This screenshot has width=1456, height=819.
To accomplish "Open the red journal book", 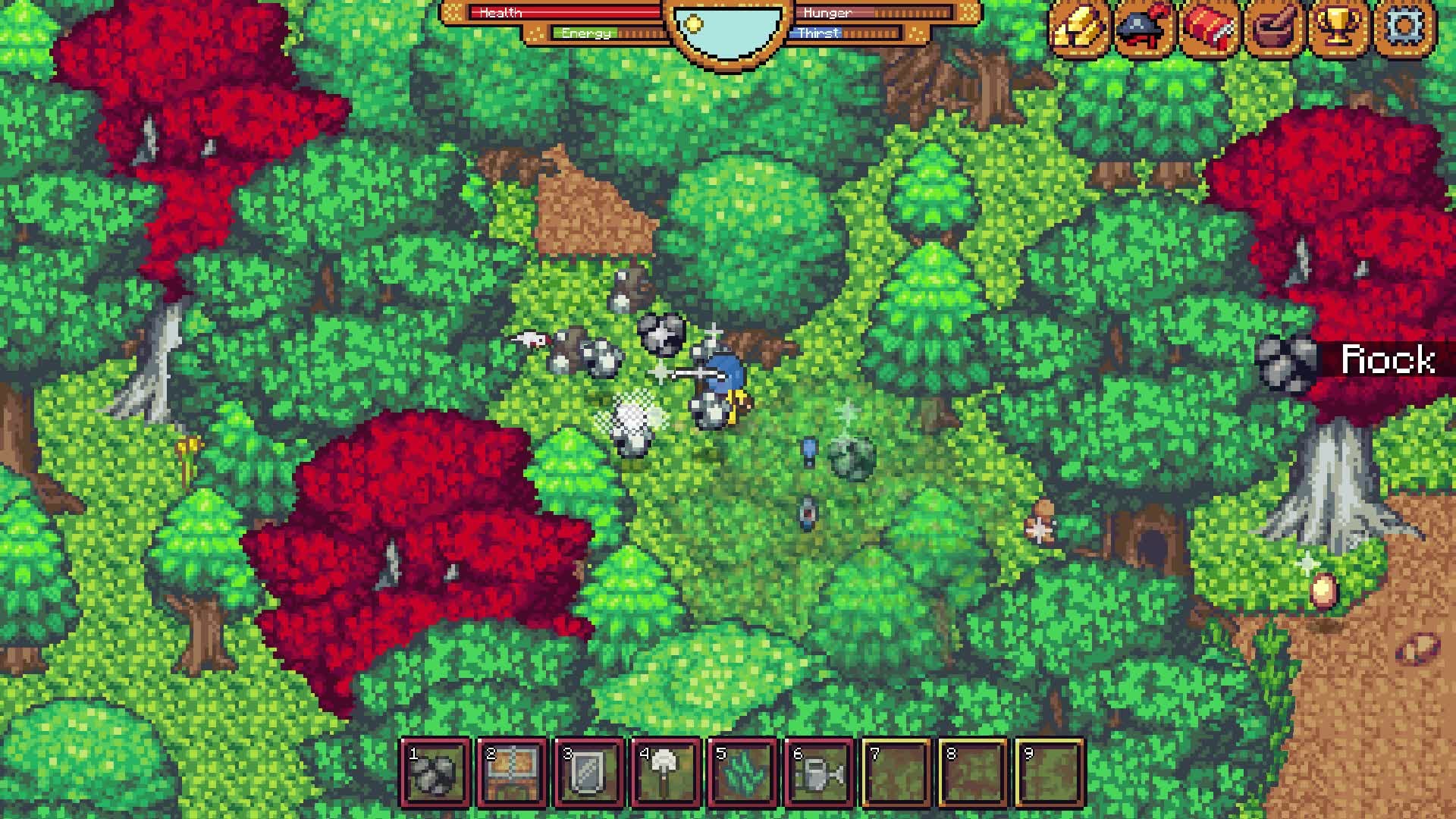I will (1209, 28).
